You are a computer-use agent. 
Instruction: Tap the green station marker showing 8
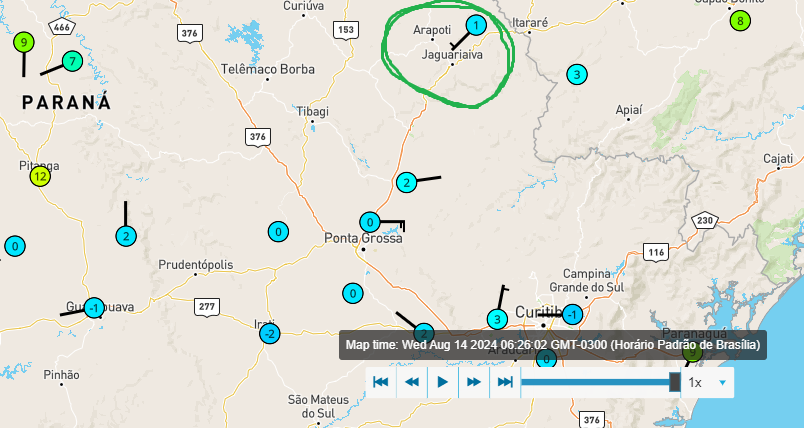tap(740, 21)
